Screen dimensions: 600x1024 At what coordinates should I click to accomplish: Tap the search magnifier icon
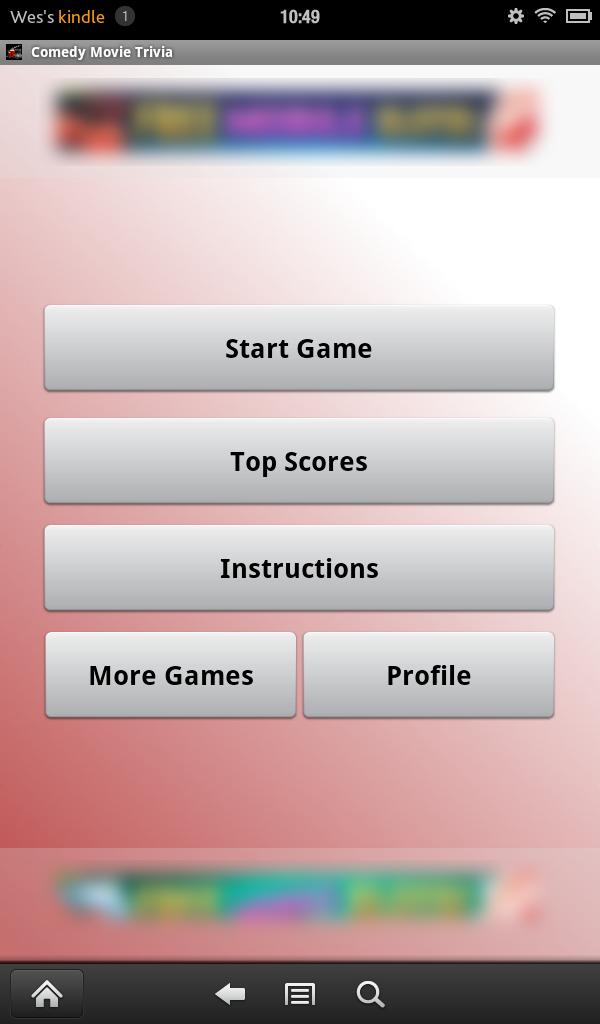(x=370, y=993)
